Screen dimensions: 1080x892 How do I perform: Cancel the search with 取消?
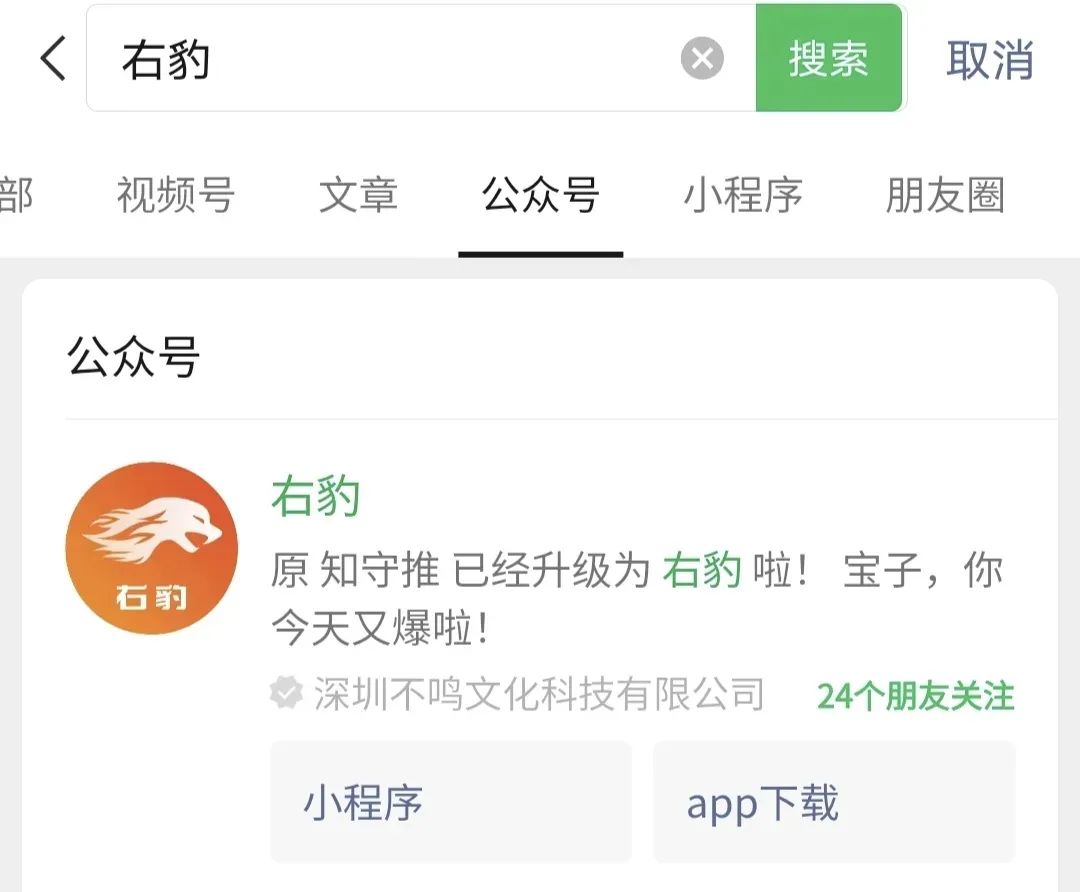point(990,59)
